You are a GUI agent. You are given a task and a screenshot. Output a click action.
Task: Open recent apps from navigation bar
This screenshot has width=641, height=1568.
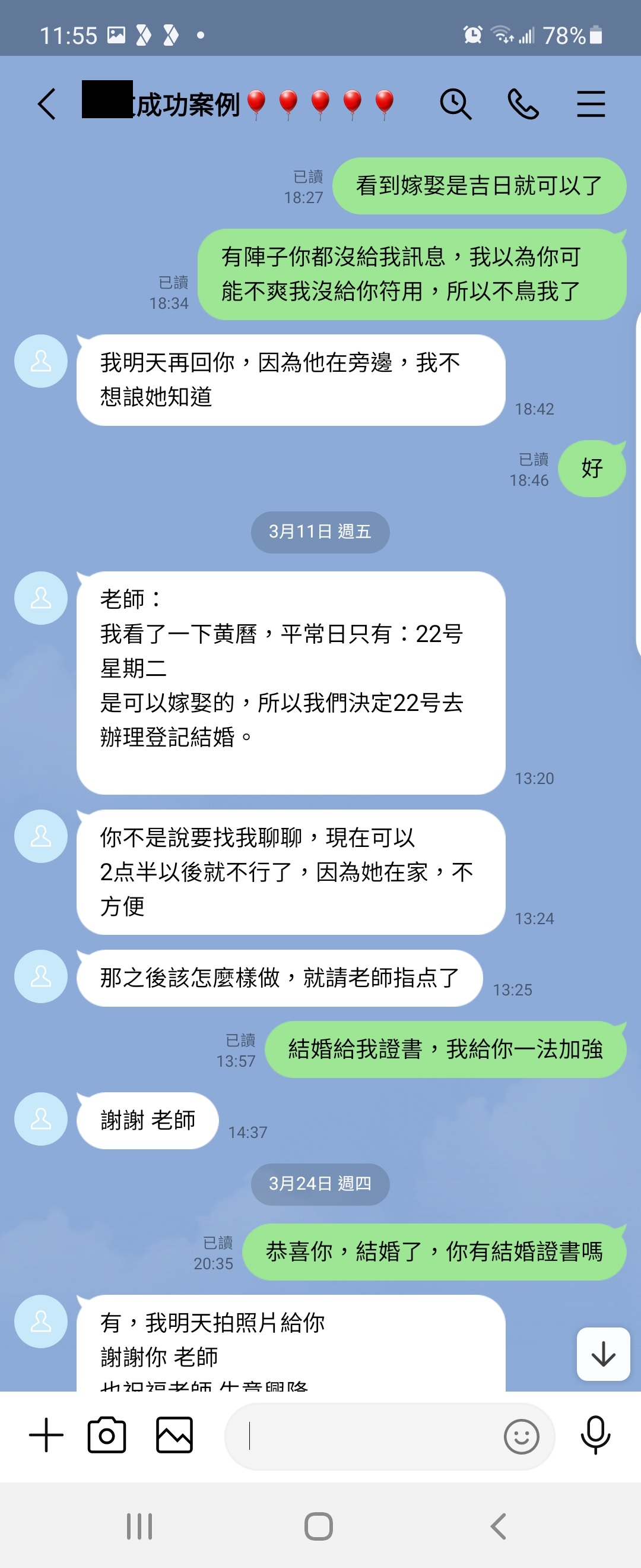pyautogui.click(x=139, y=1526)
